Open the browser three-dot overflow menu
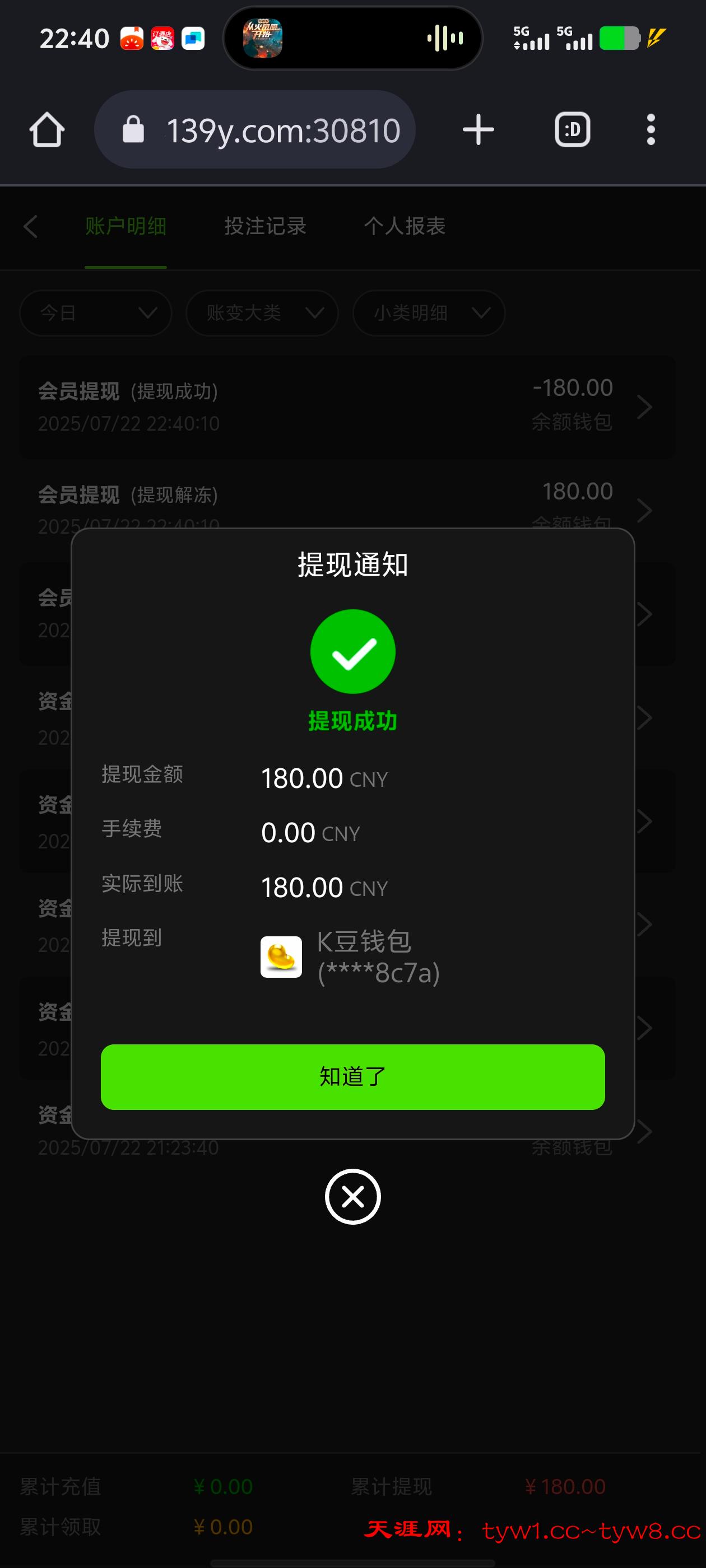Image resolution: width=706 pixels, height=1568 pixels. tap(651, 129)
